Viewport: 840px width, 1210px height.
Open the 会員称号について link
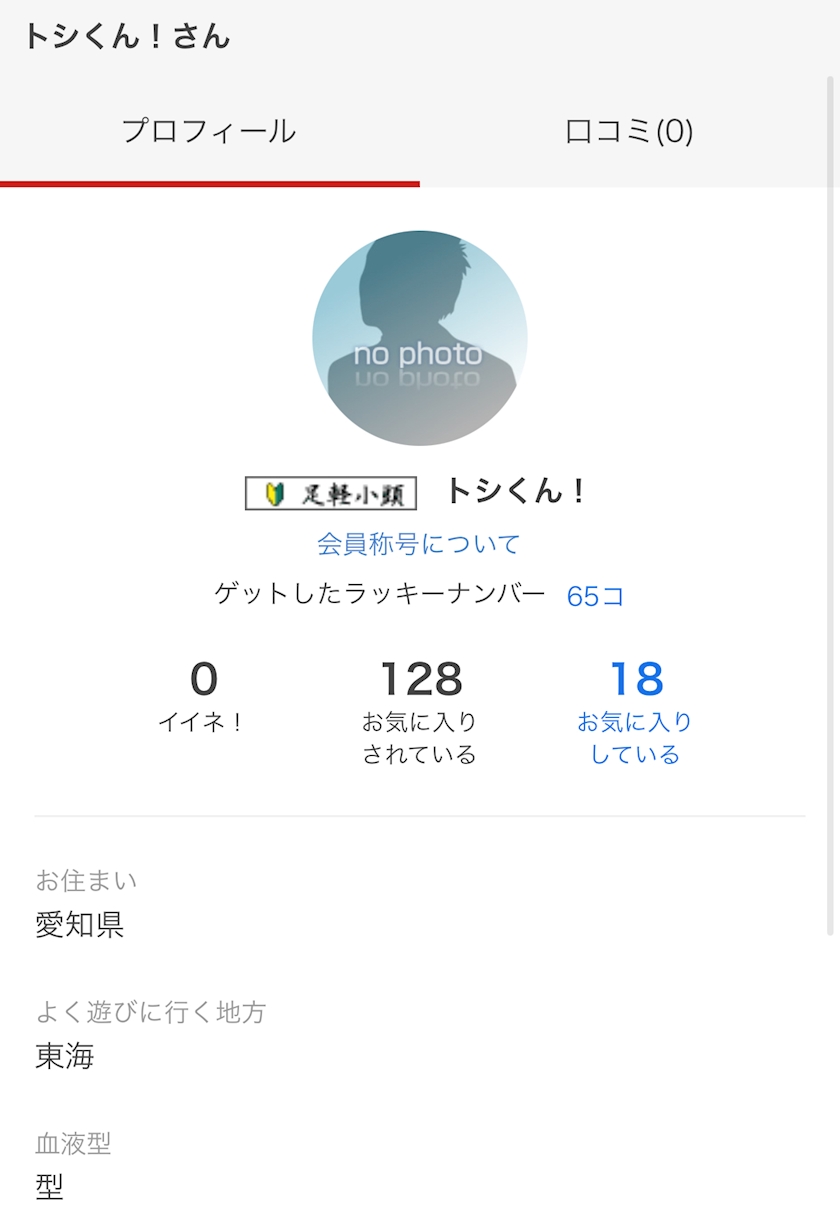(419, 544)
